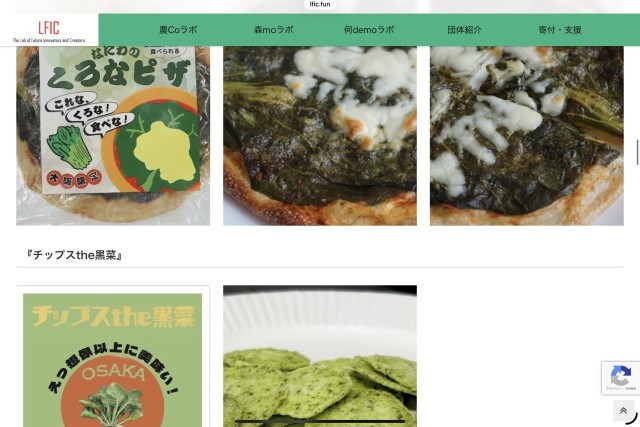Select the 何demoラボ menu item
This screenshot has width=640, height=427.
[369, 30]
